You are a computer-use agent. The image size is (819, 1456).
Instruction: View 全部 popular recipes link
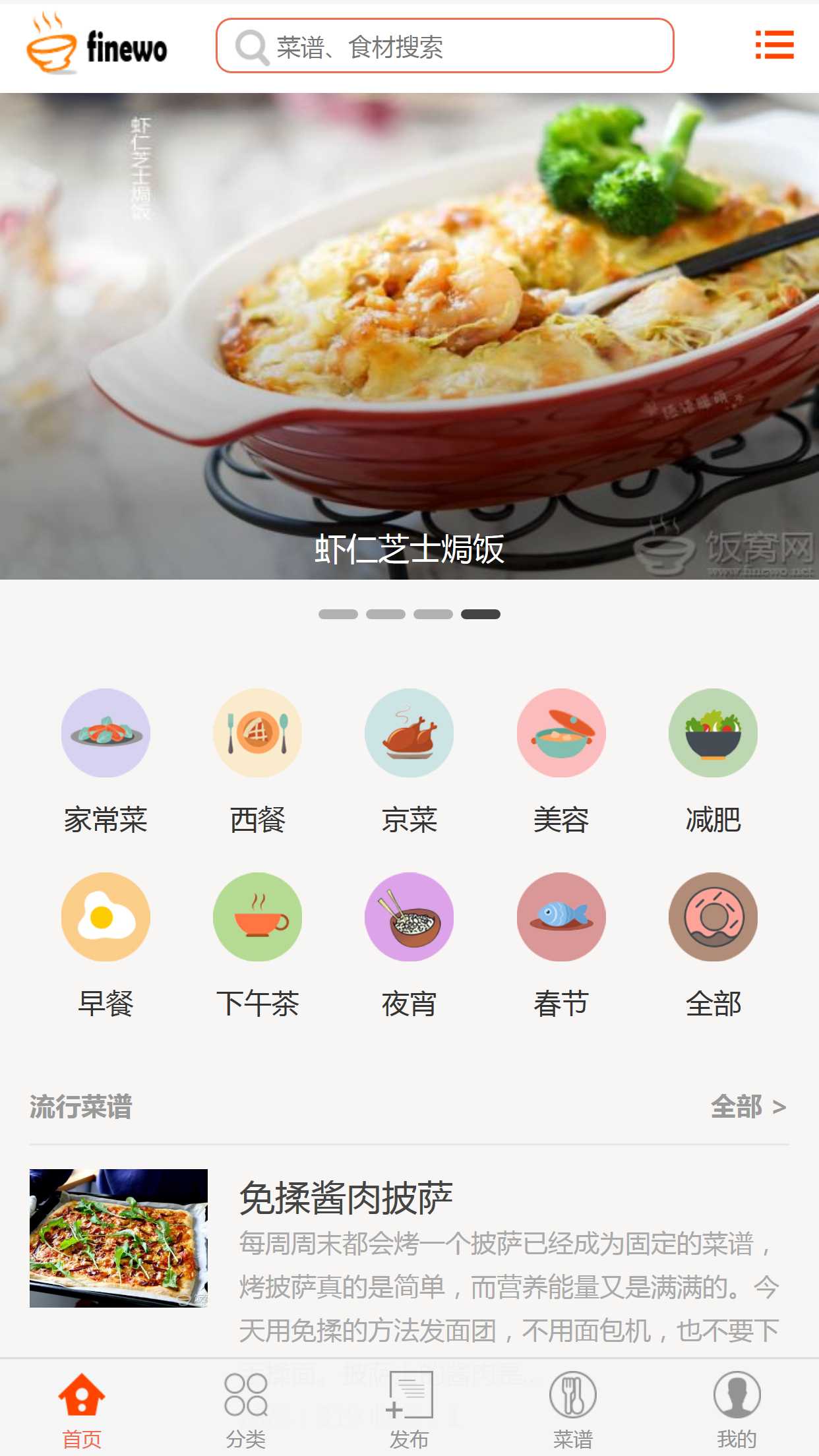pyautogui.click(x=748, y=1107)
